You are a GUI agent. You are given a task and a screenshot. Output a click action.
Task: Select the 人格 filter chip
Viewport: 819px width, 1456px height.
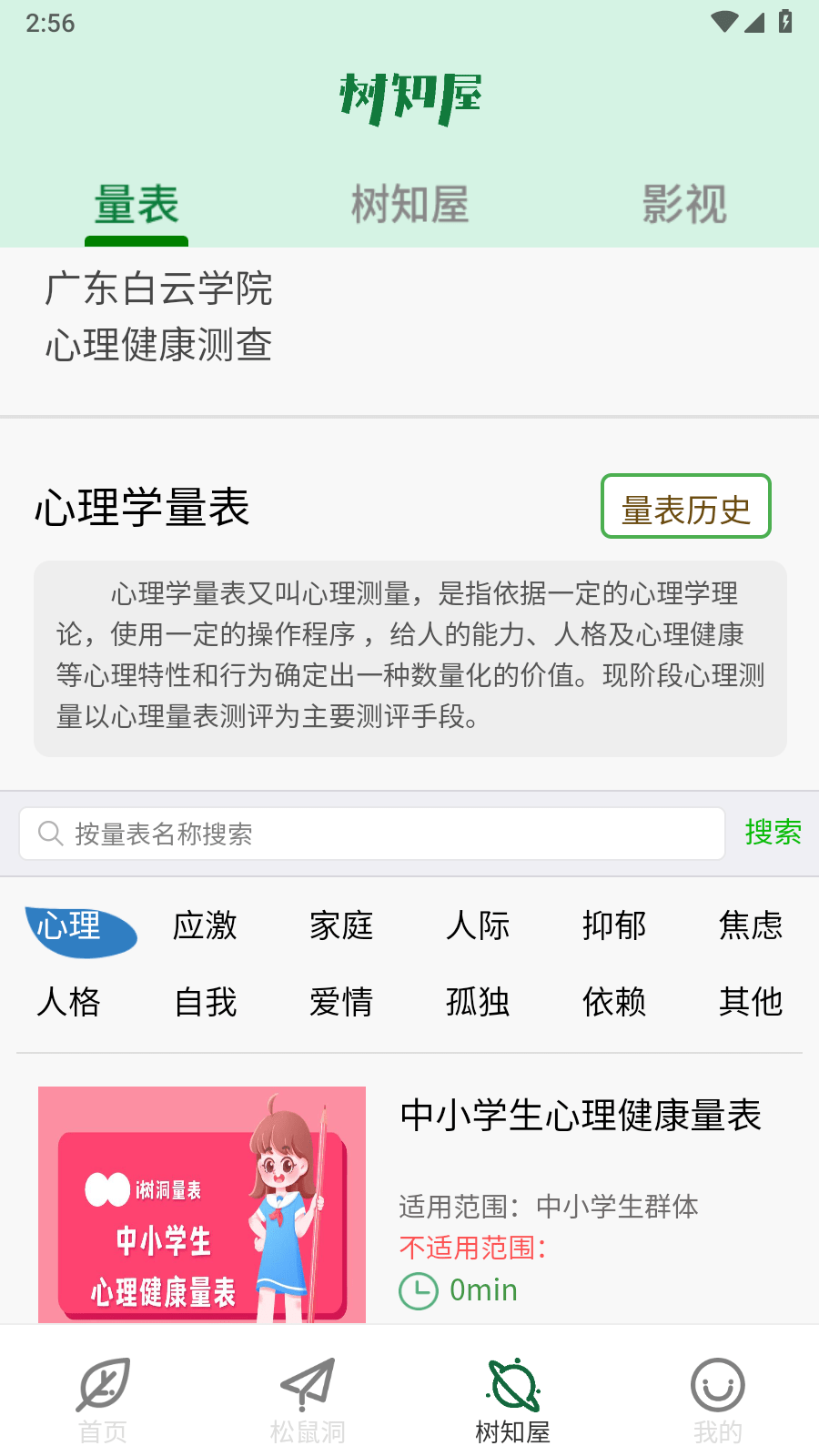click(x=68, y=1001)
